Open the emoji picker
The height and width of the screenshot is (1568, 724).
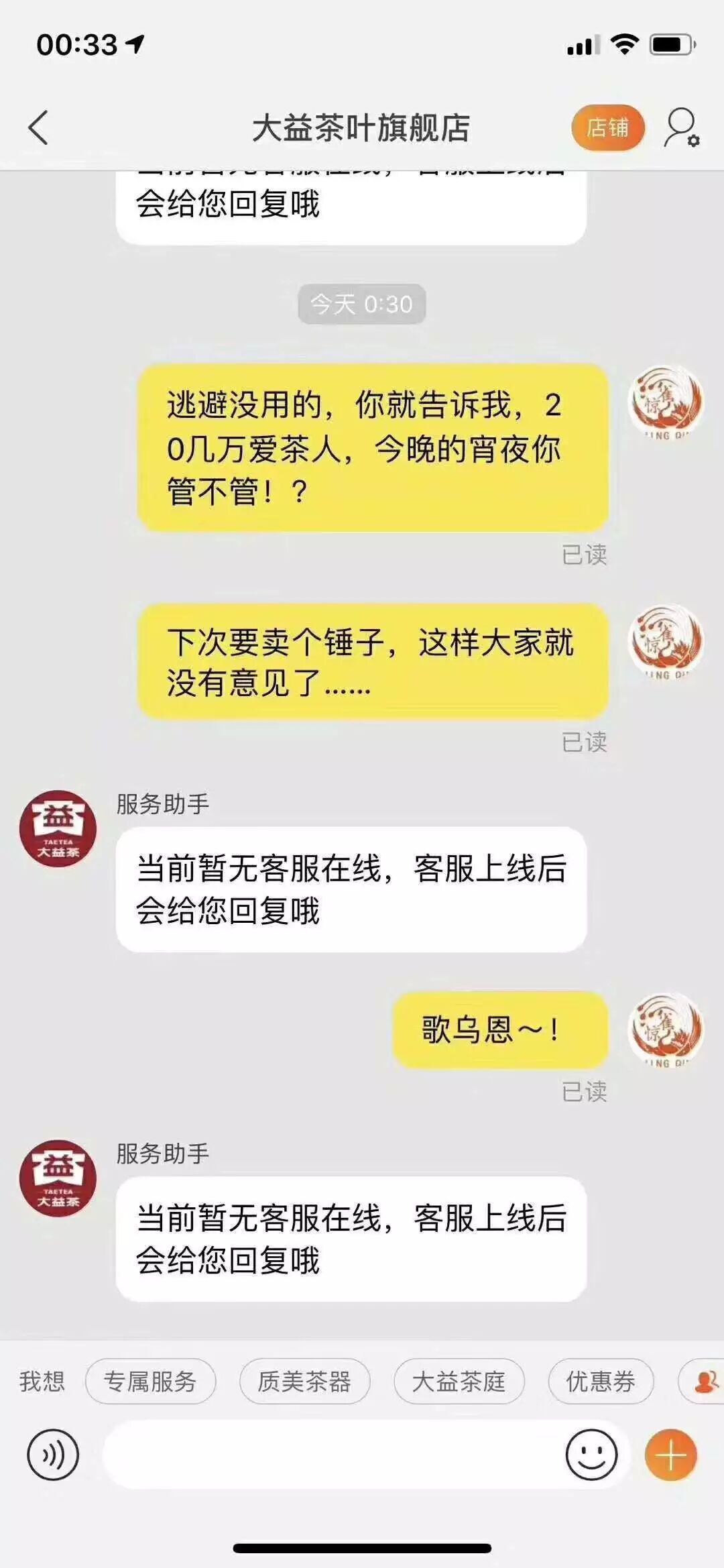coord(591,1455)
